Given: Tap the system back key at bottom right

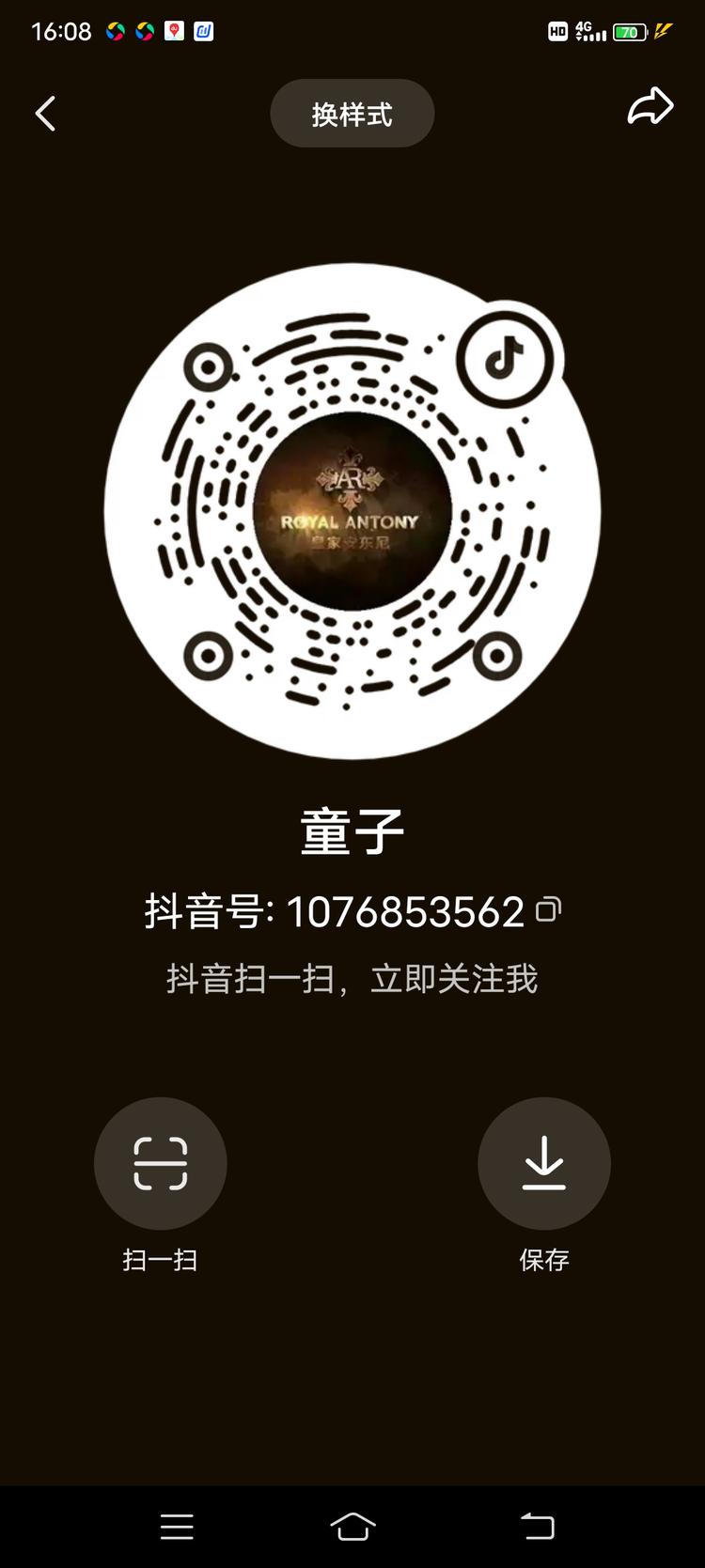Looking at the screenshot, I should click(x=538, y=1527).
